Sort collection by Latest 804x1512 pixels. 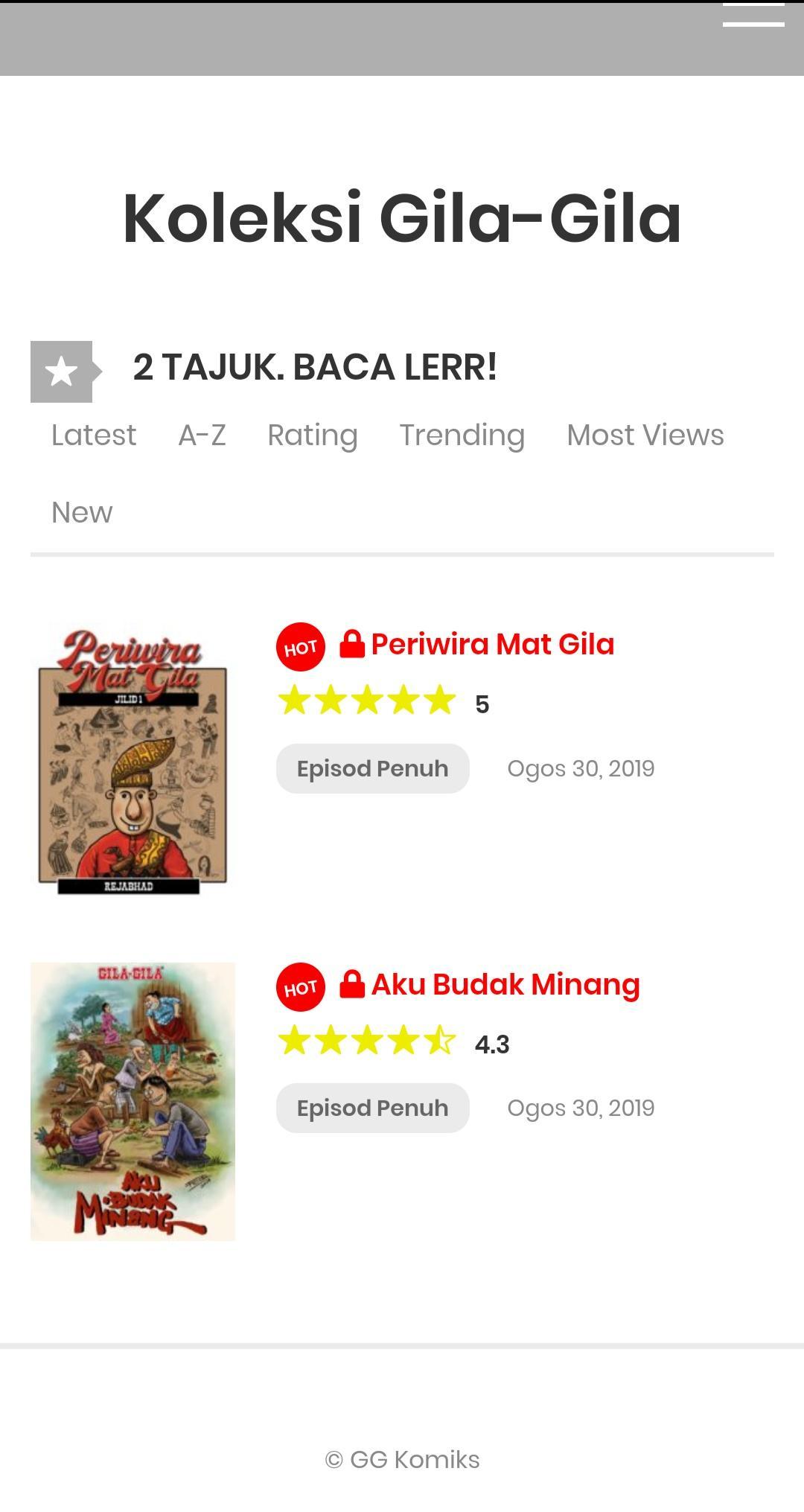pyautogui.click(x=92, y=435)
